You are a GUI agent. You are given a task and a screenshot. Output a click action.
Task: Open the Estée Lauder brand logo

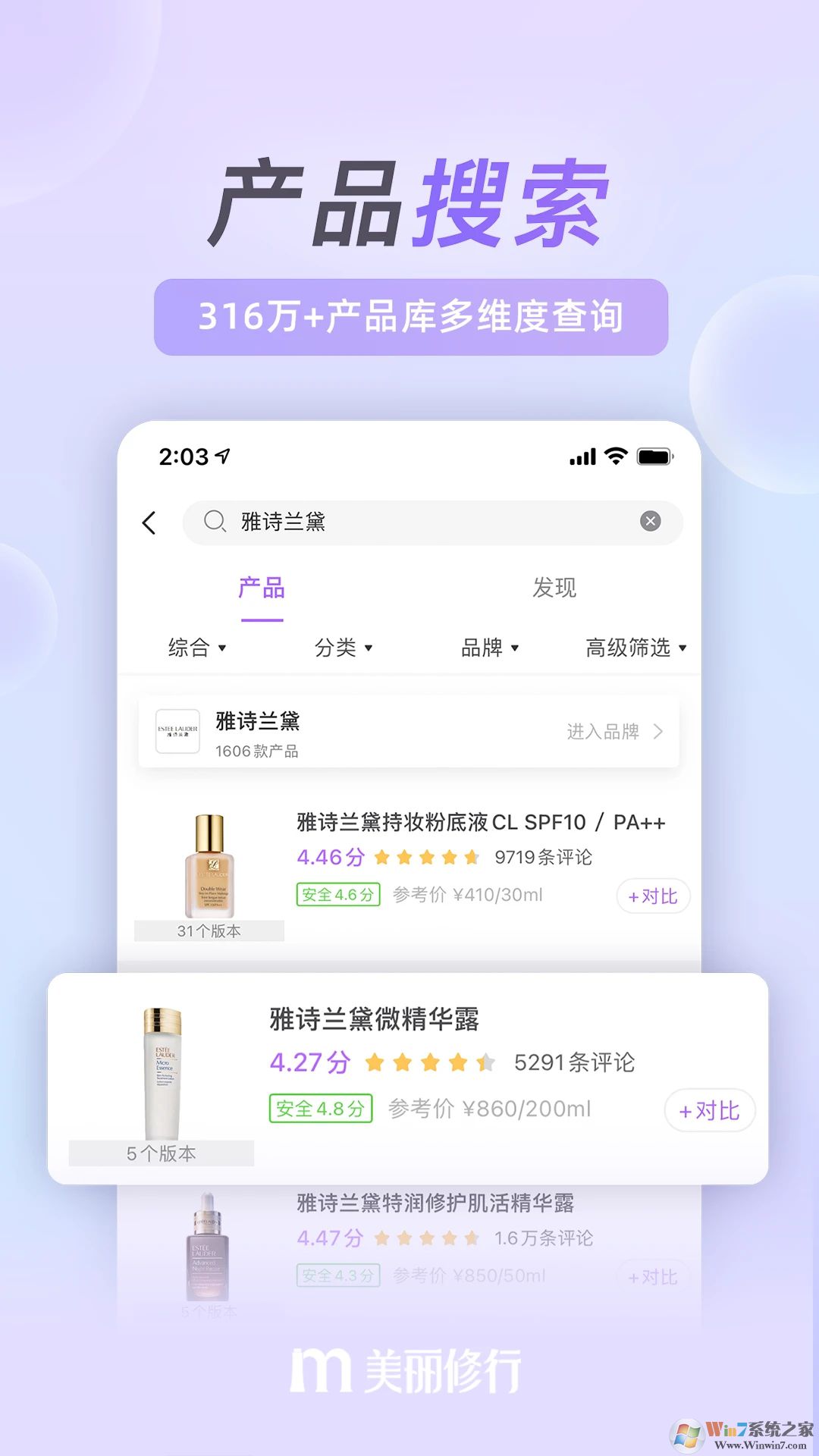176,730
